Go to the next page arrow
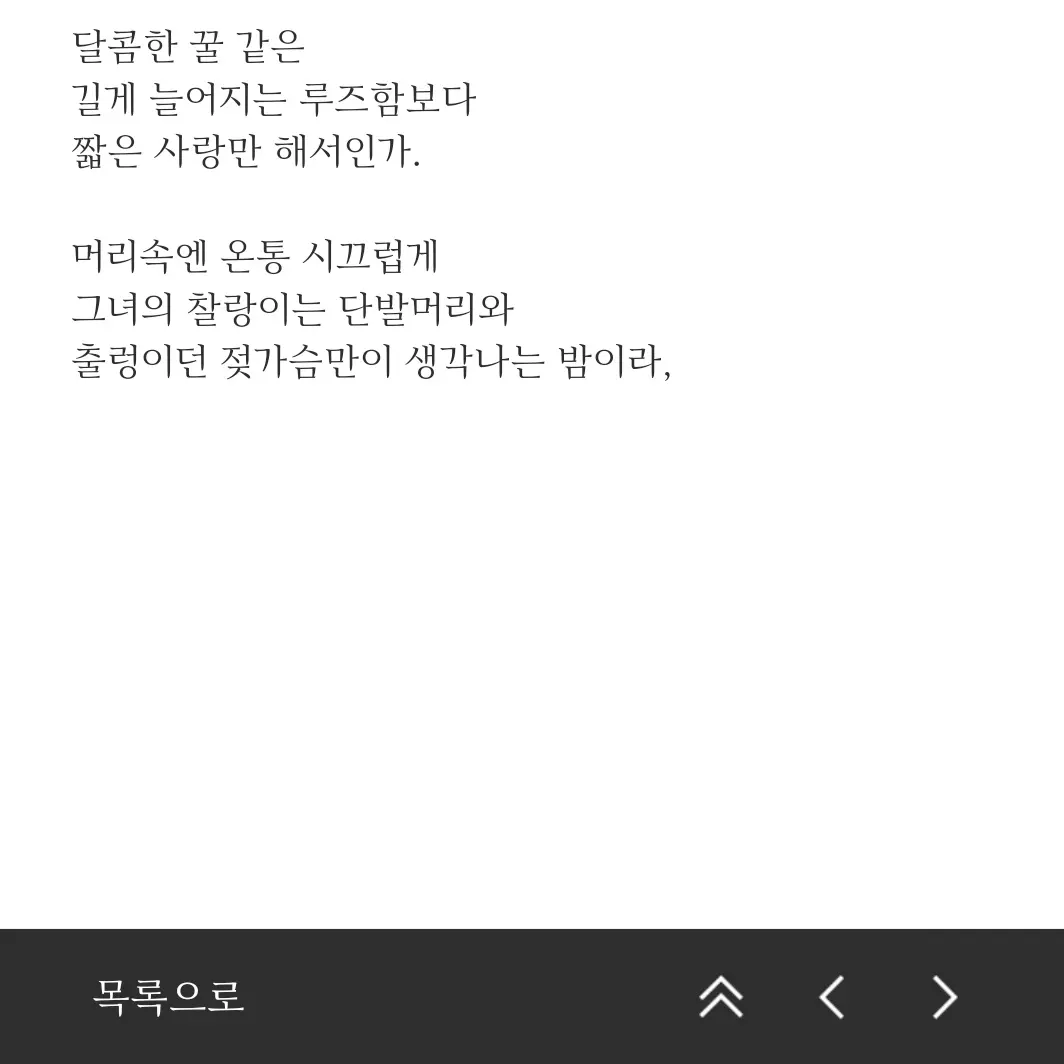1064x1064 pixels. click(x=944, y=997)
